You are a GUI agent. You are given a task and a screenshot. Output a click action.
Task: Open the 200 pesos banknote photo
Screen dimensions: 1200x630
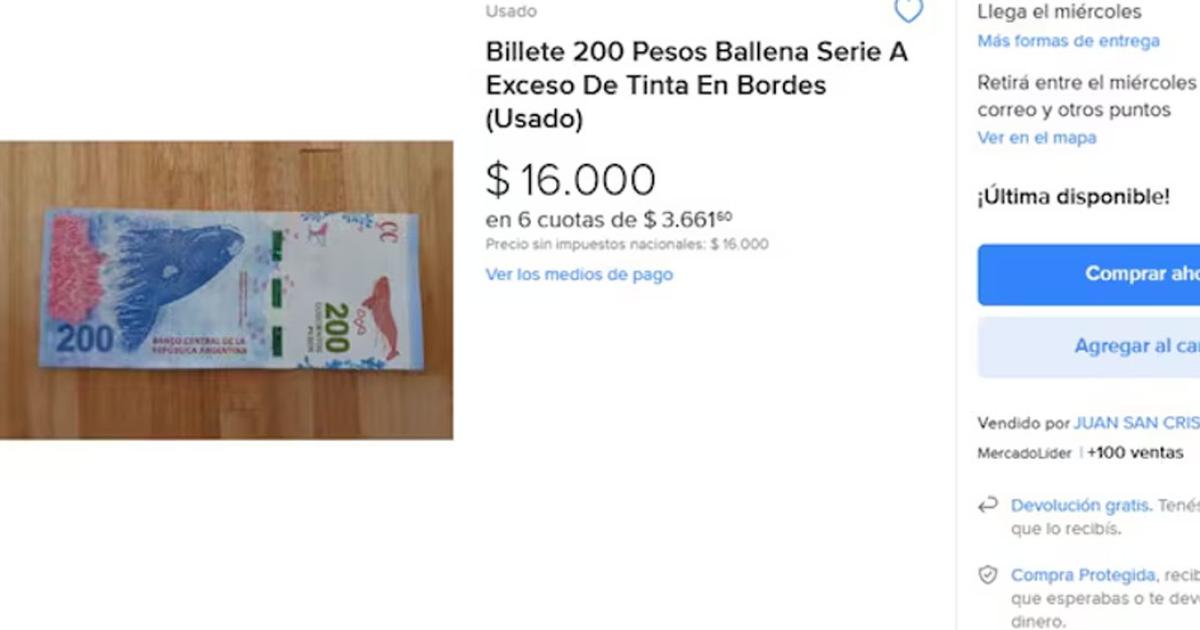[x=226, y=290]
